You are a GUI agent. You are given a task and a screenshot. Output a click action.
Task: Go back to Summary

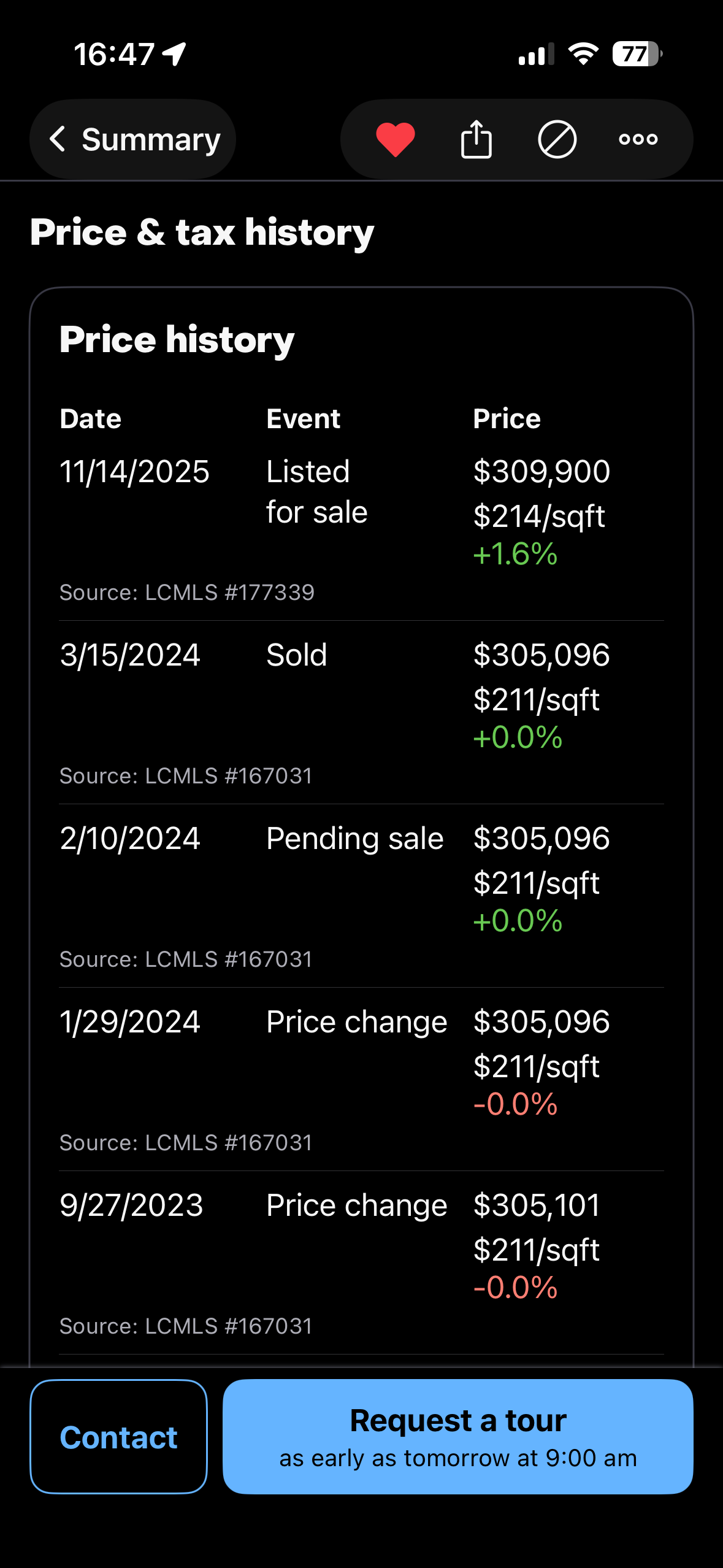[133, 139]
